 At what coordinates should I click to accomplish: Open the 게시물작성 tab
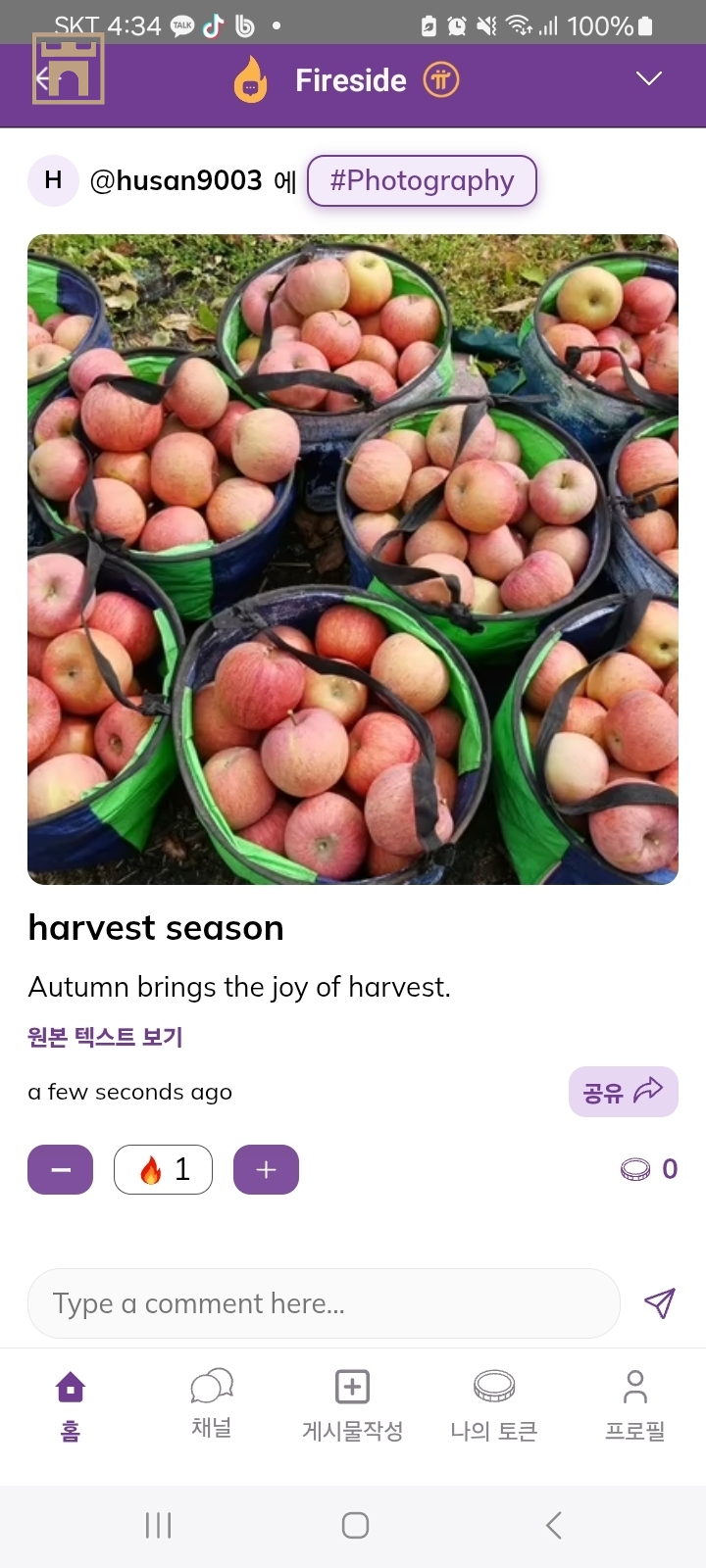[353, 1404]
